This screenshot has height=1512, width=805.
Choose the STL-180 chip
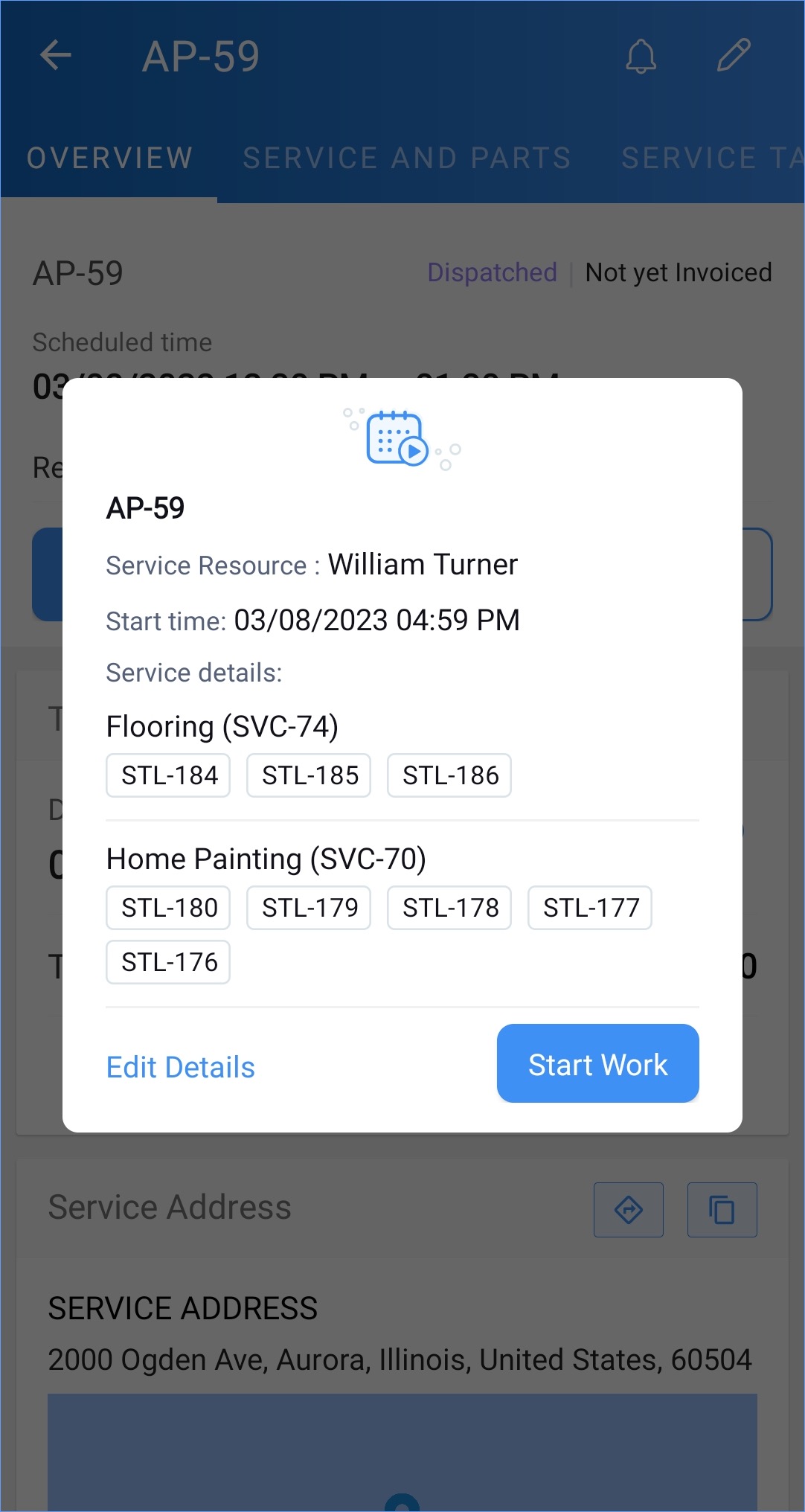point(168,908)
